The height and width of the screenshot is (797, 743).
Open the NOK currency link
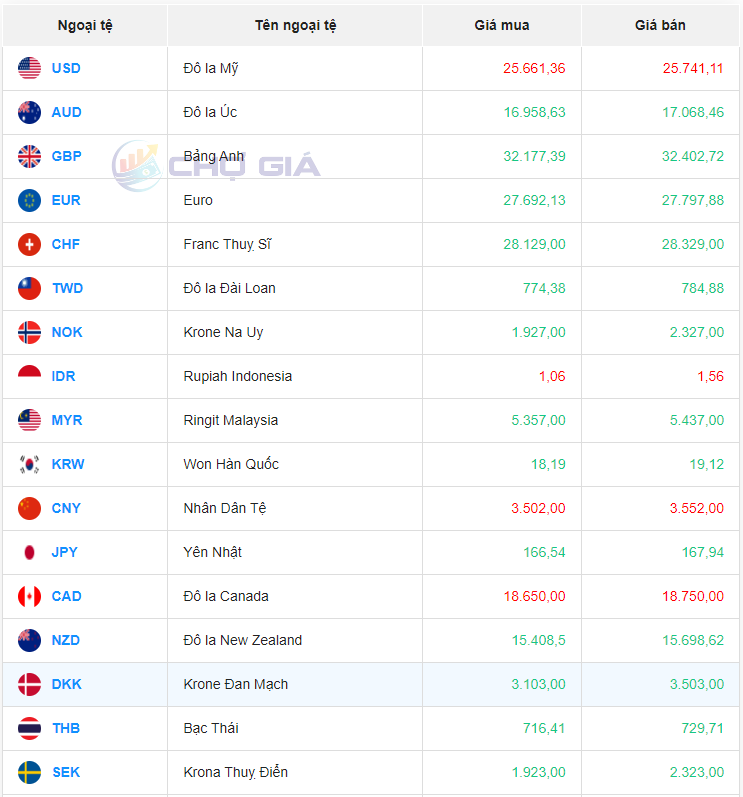pos(67,332)
